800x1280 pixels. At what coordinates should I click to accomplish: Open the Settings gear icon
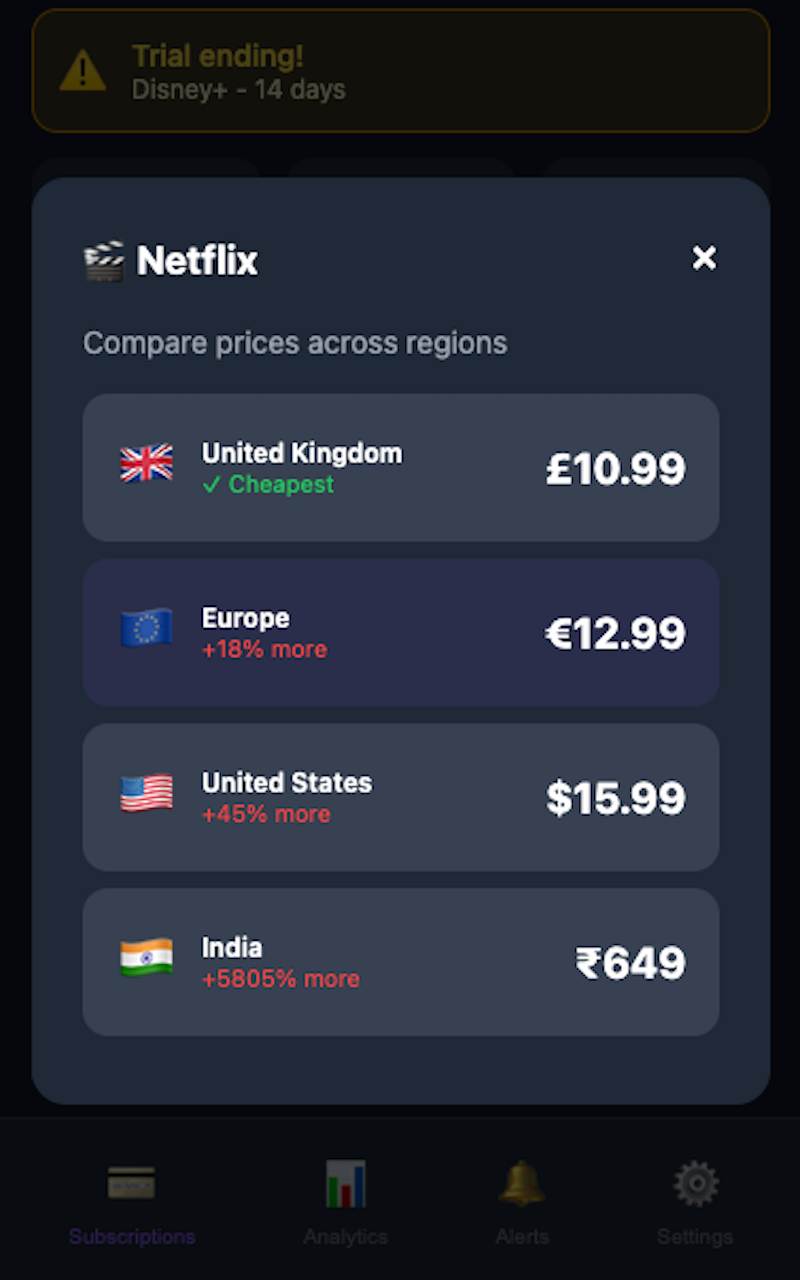[695, 1182]
